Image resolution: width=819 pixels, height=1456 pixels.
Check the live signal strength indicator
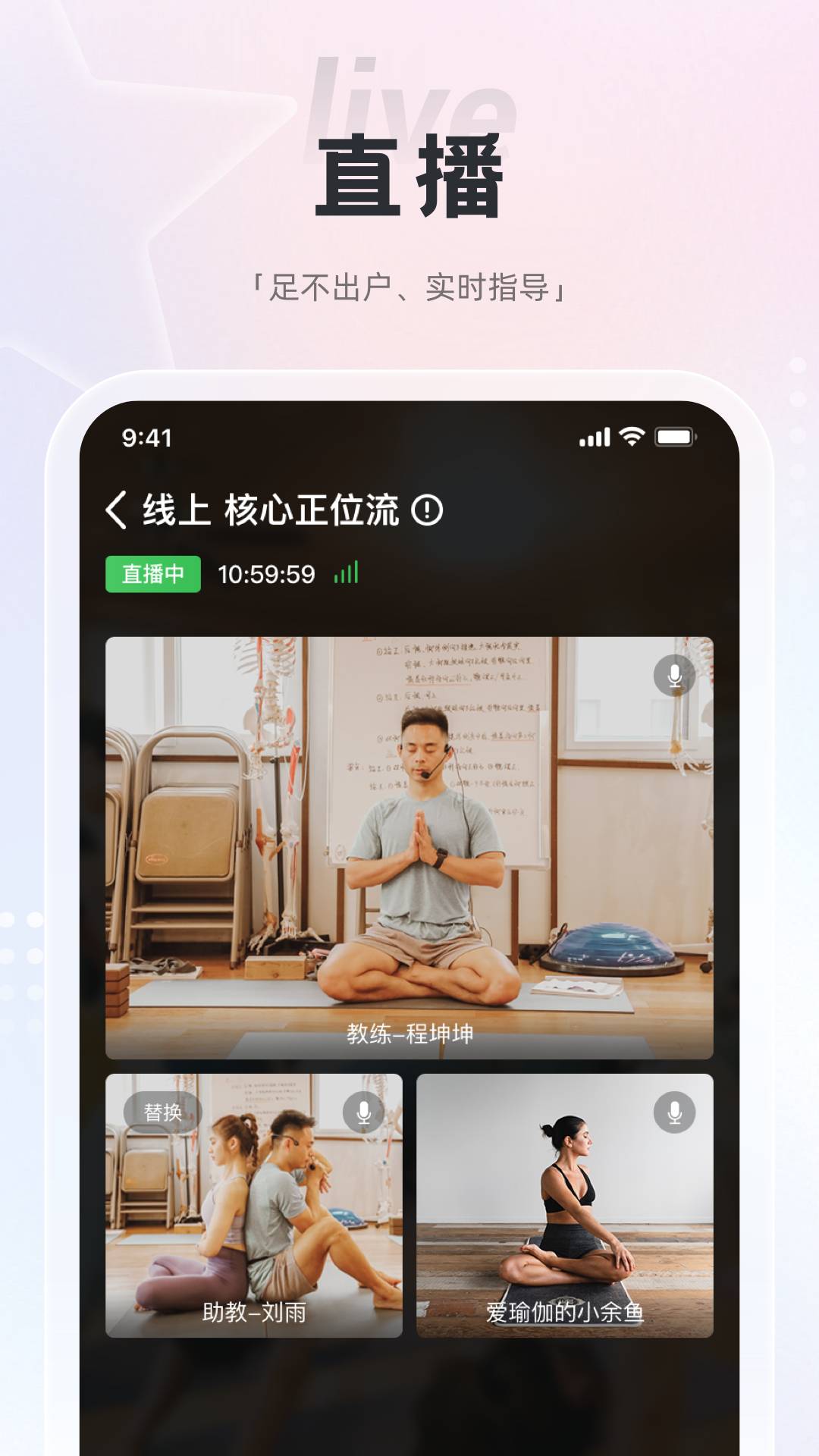345,575
